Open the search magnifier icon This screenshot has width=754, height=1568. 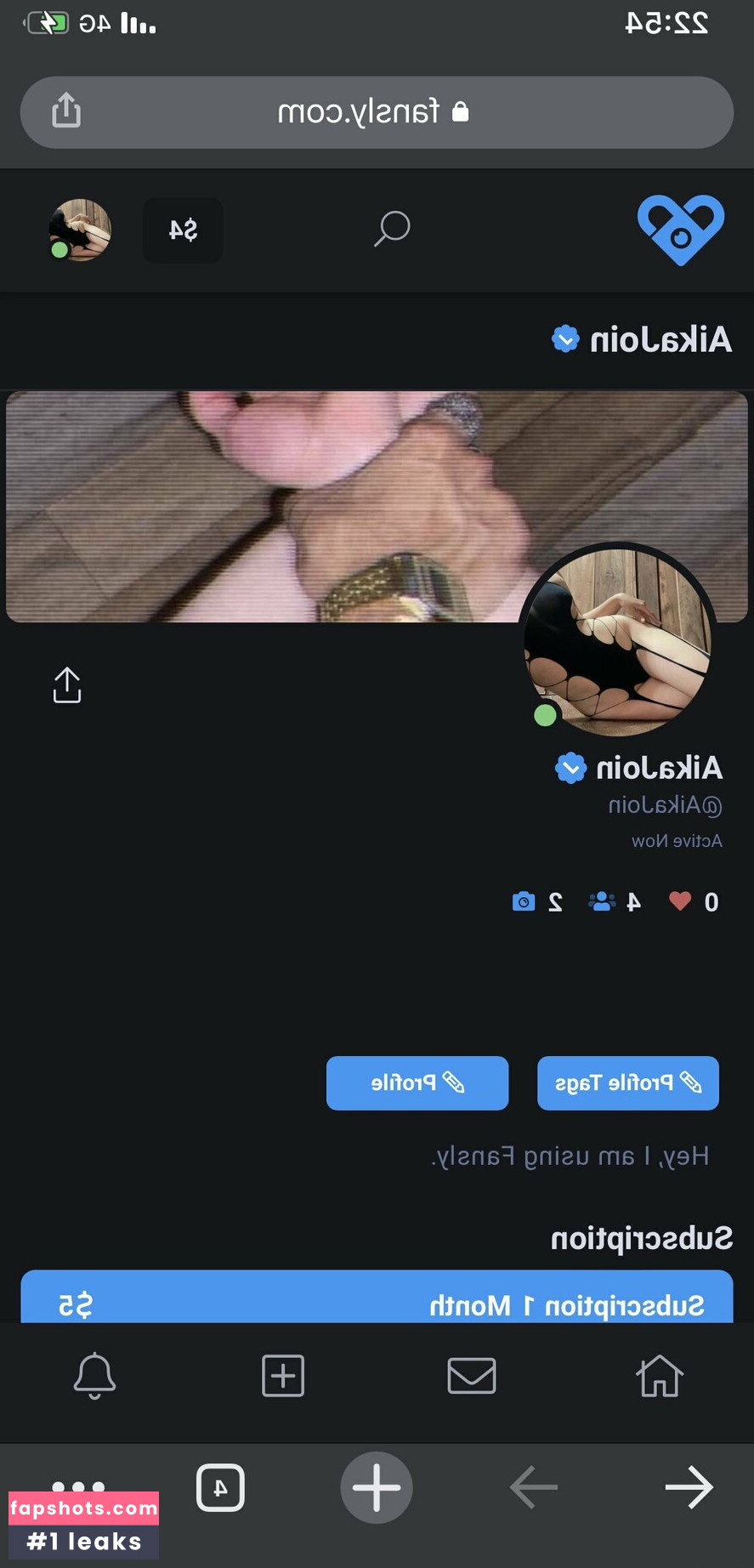point(392,230)
